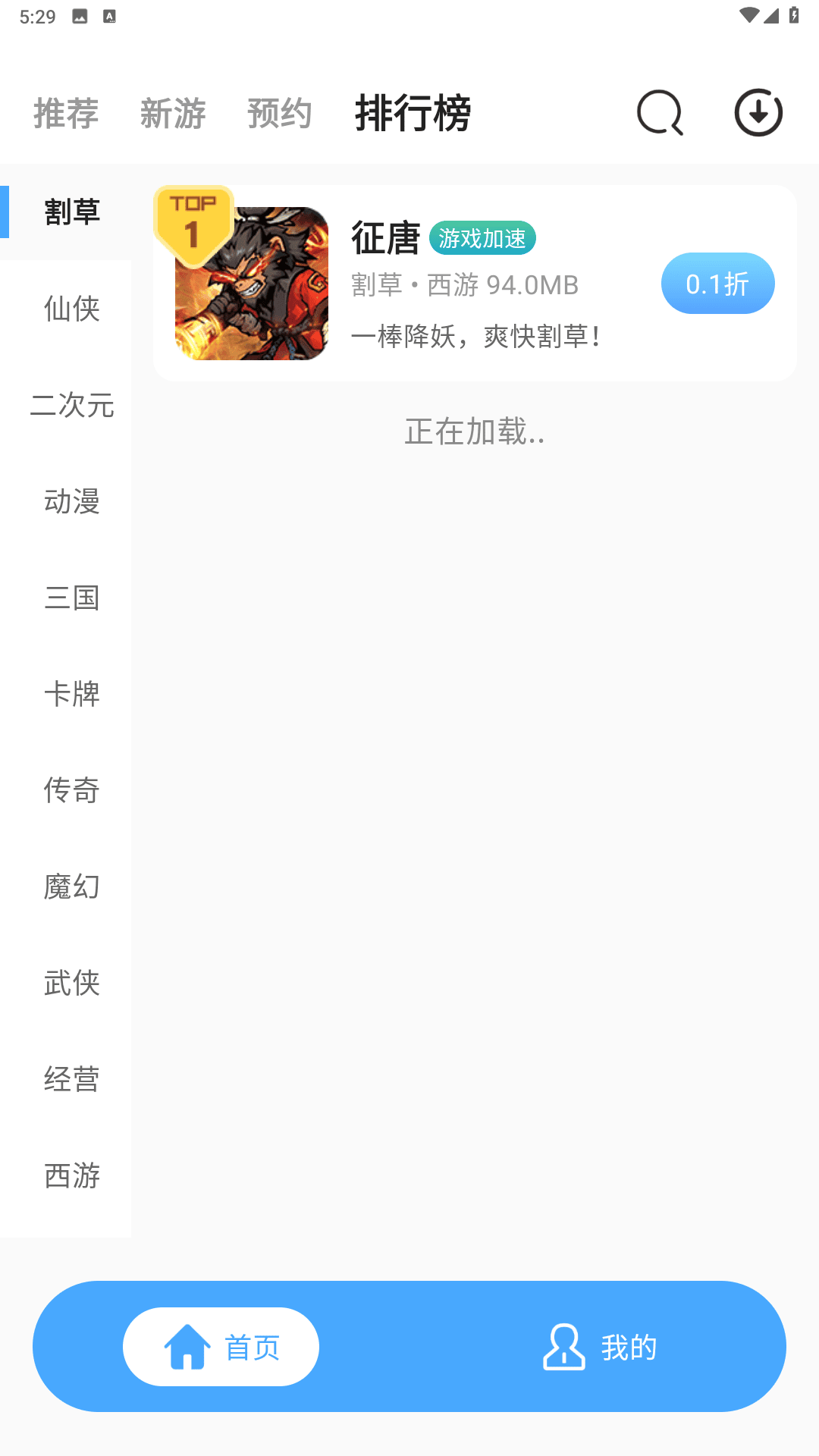
Task: Tap the 征唐 game icon artwork
Action: (x=252, y=284)
